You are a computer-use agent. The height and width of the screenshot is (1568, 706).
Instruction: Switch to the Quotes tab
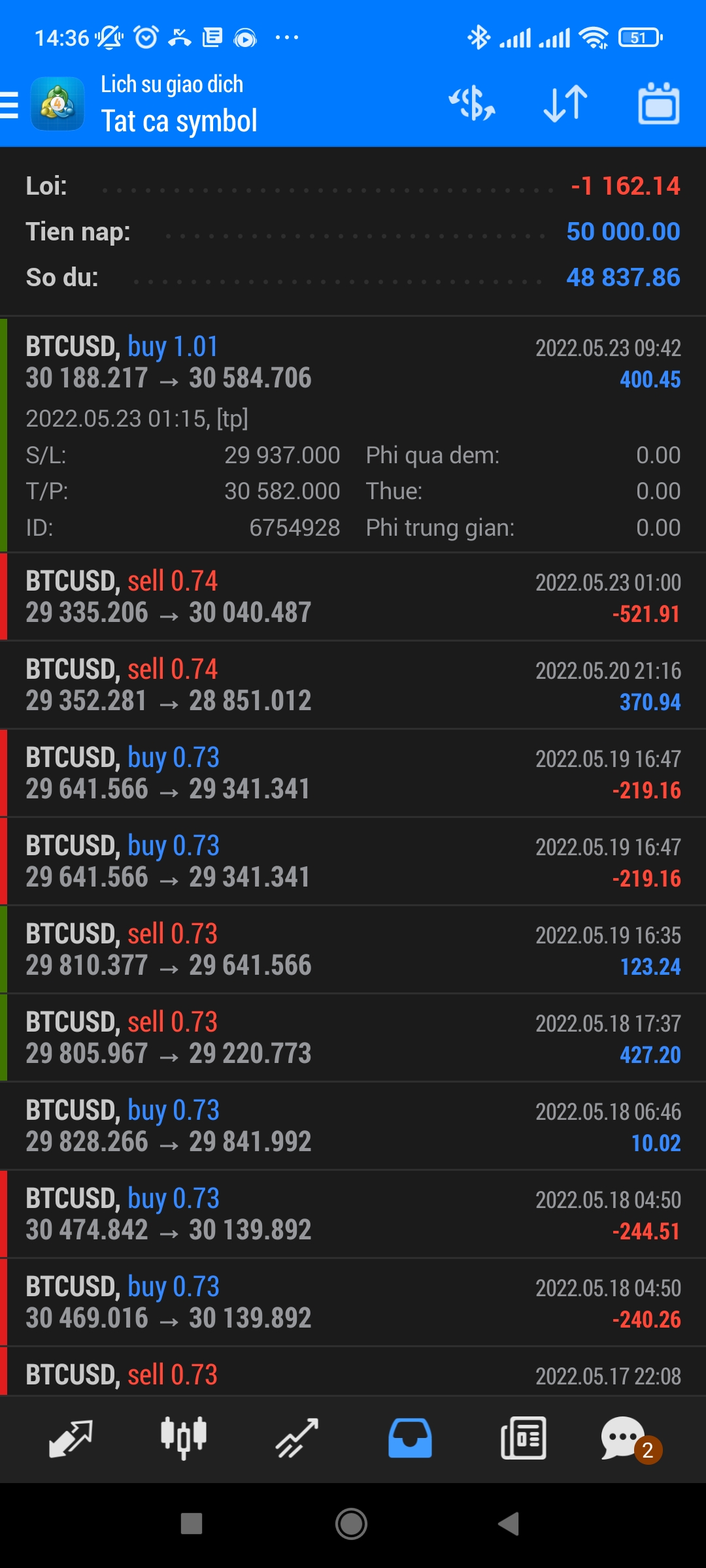coord(71,1439)
